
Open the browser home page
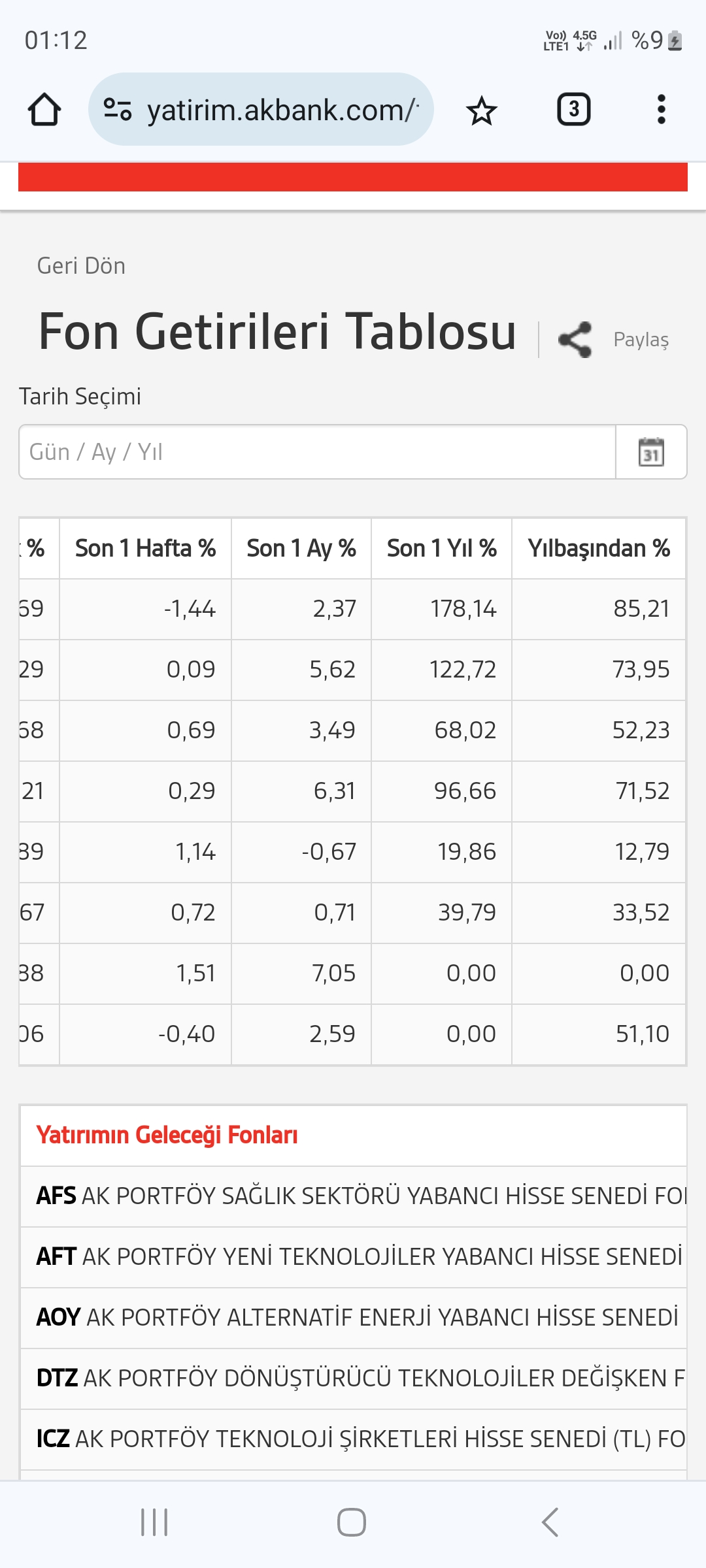coord(44,109)
